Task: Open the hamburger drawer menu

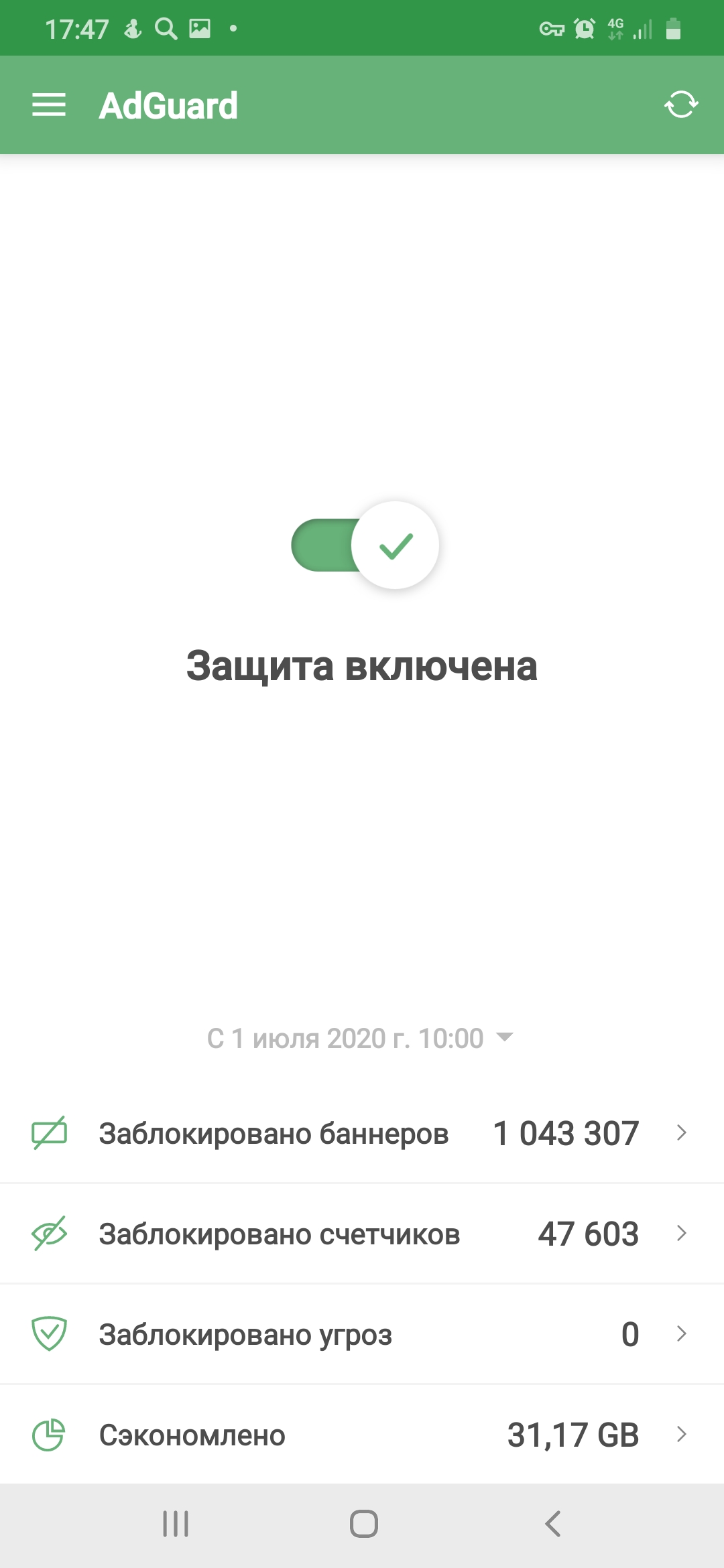Action: (x=49, y=105)
